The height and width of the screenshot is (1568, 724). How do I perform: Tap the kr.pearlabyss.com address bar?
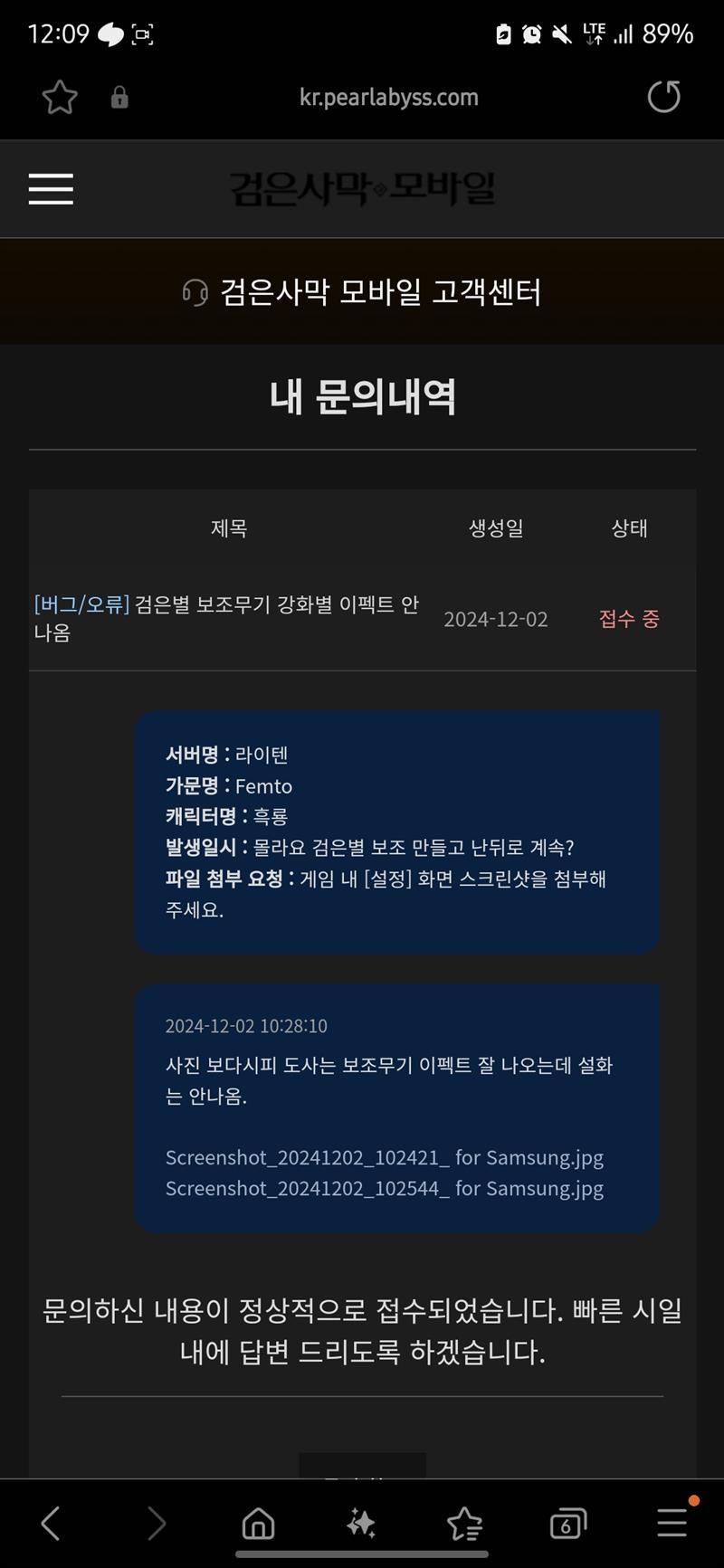pyautogui.click(x=388, y=98)
